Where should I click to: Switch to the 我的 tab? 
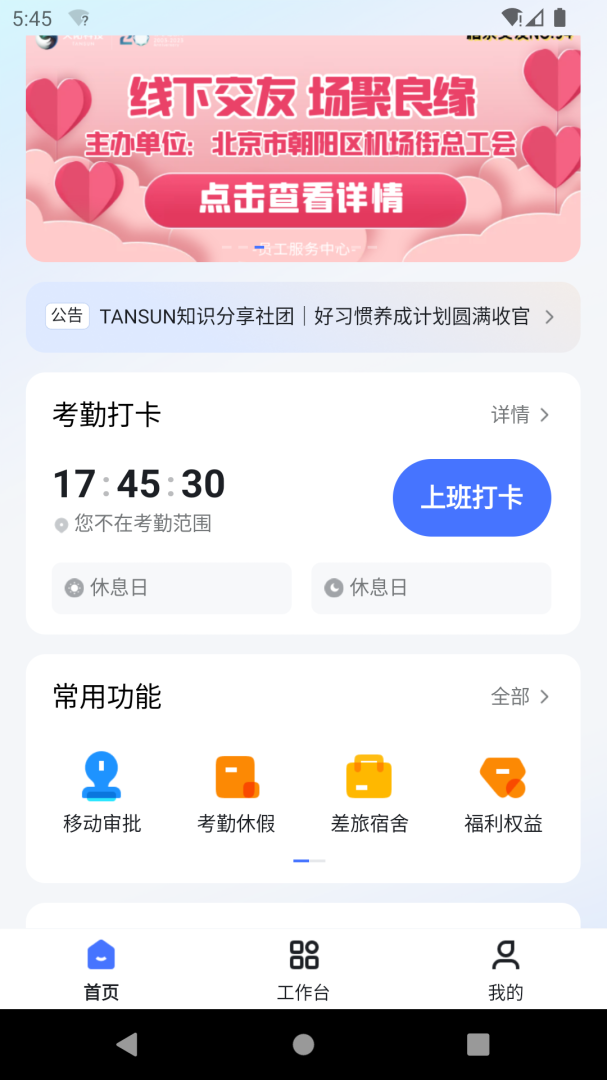click(x=505, y=969)
